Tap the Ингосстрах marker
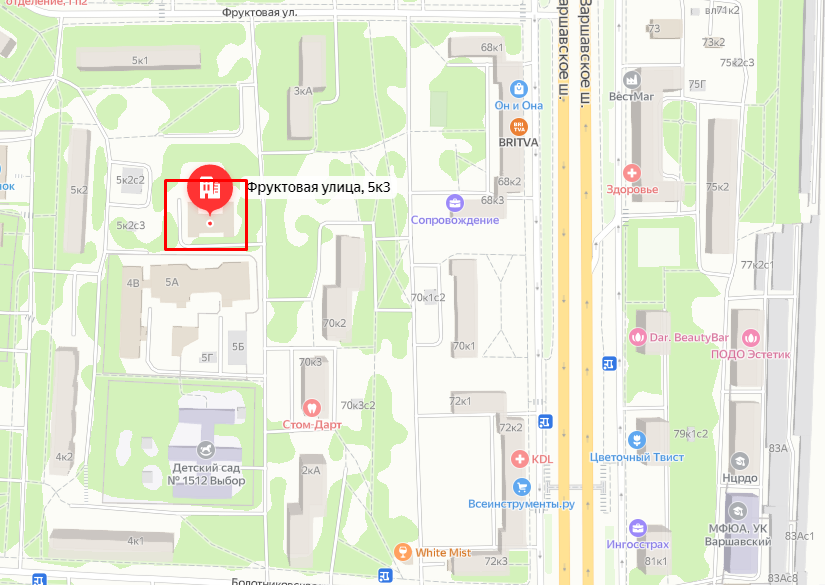The image size is (825, 585). (x=637, y=529)
